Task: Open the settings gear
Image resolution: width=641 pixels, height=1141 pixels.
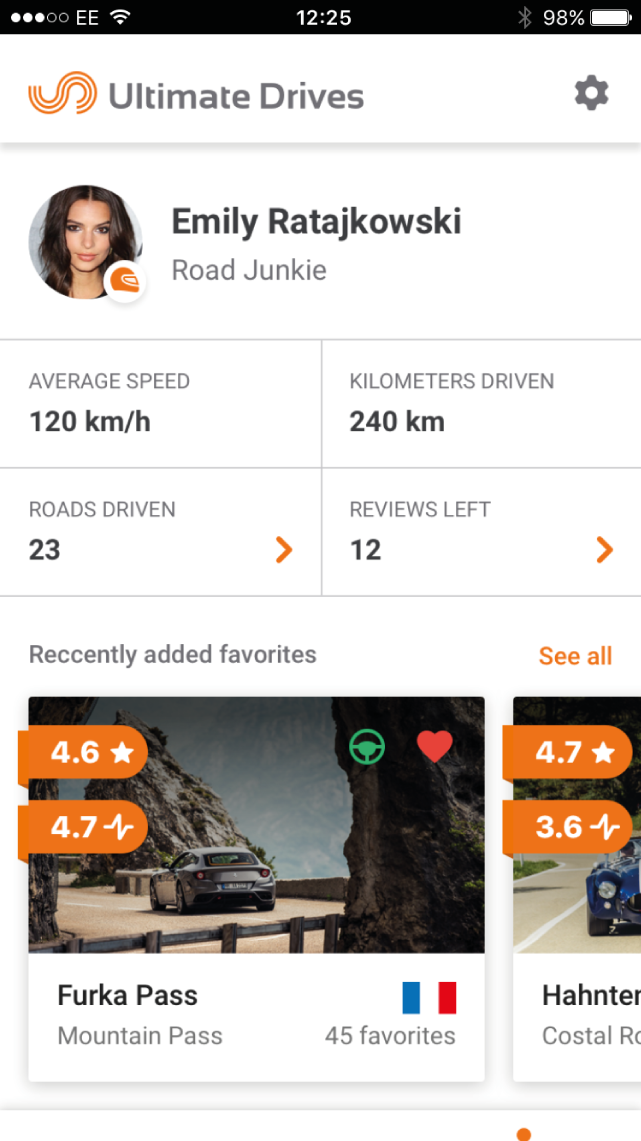Action: click(591, 94)
